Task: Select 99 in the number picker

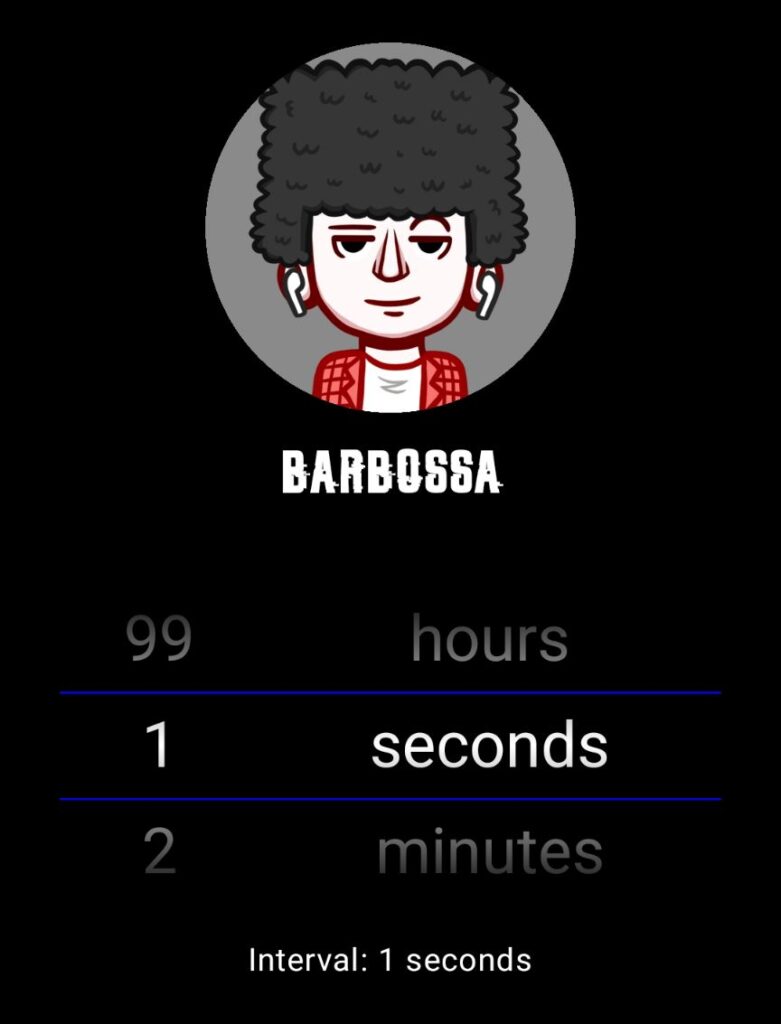Action: tap(159, 640)
